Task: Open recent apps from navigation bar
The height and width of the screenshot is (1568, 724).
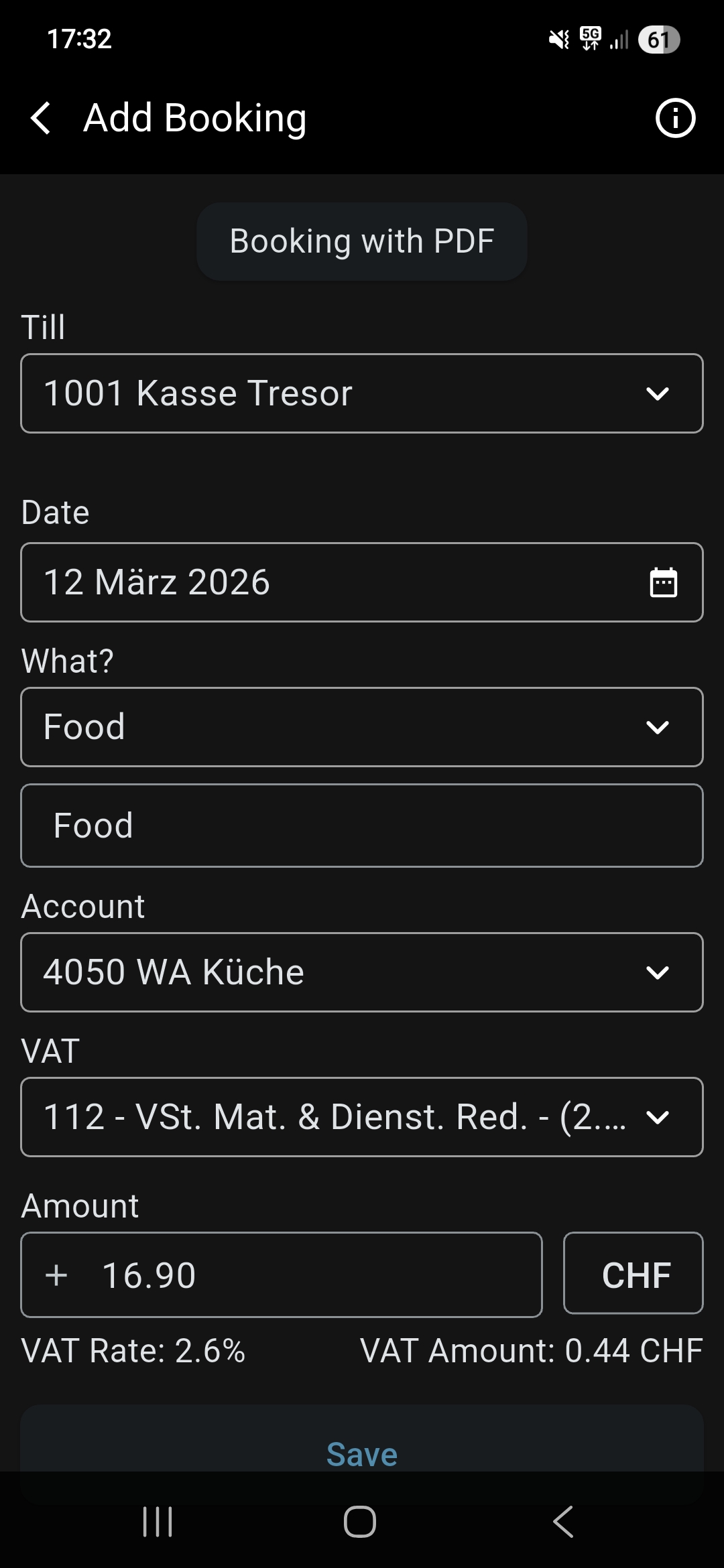Action: 158,1522
